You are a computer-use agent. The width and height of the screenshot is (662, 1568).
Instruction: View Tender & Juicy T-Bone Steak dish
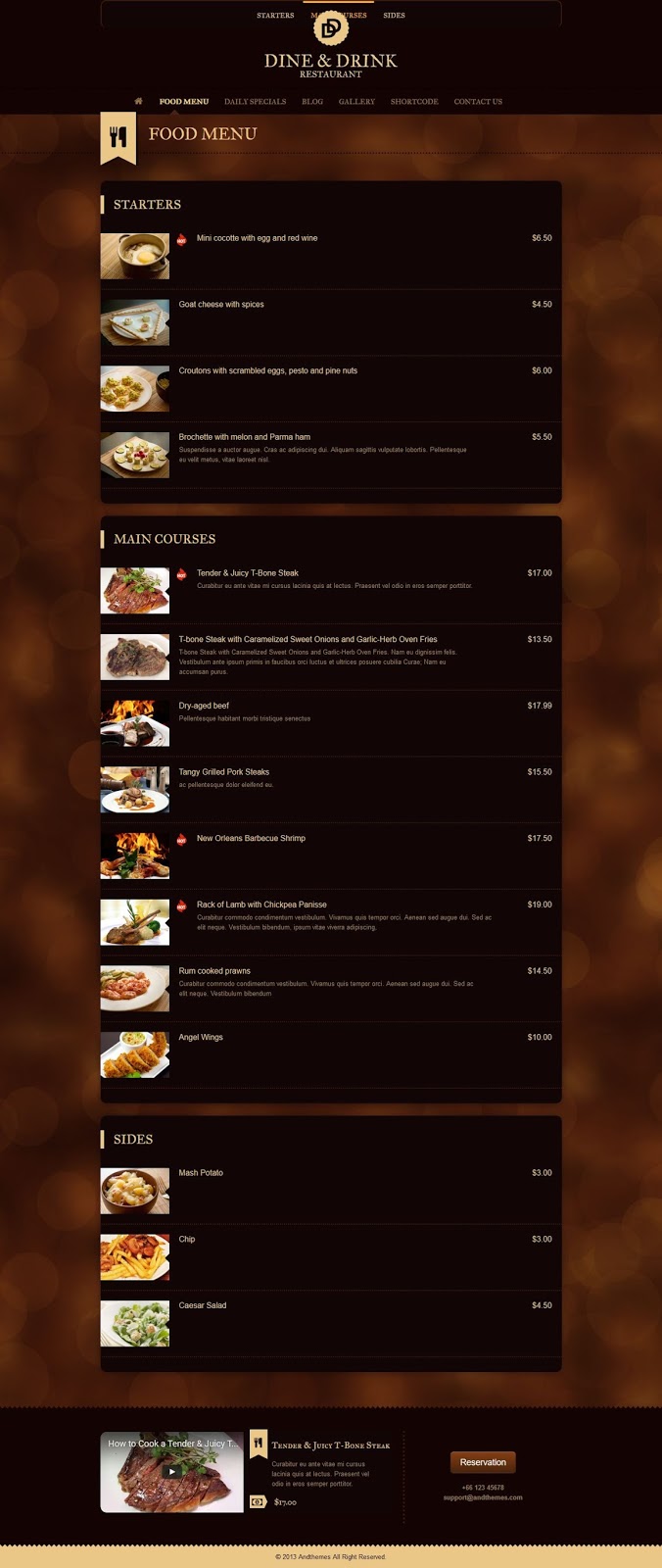point(248,573)
